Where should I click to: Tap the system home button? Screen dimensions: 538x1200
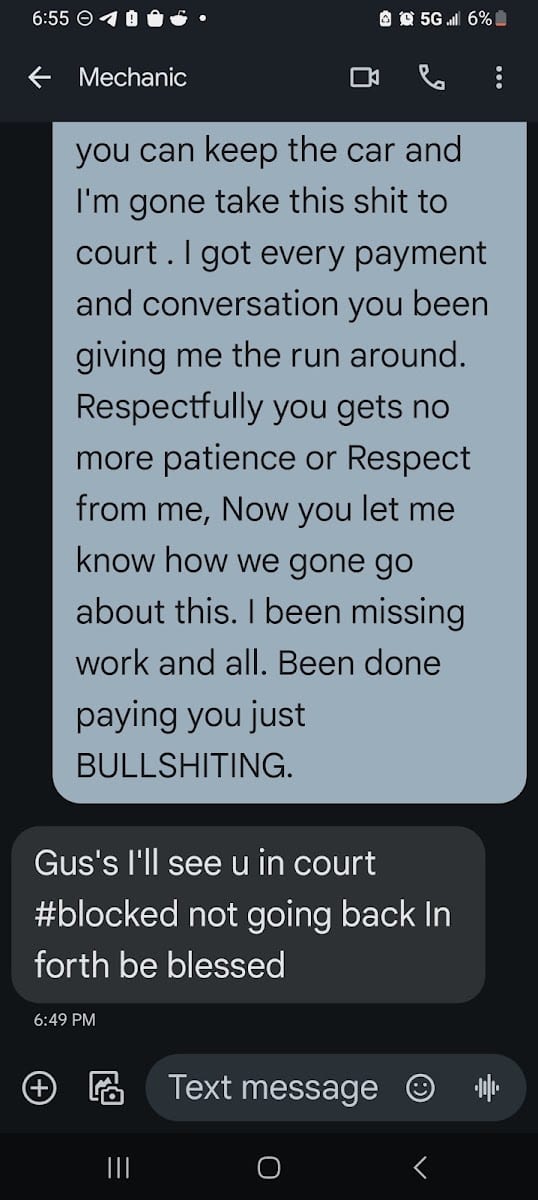click(268, 1167)
